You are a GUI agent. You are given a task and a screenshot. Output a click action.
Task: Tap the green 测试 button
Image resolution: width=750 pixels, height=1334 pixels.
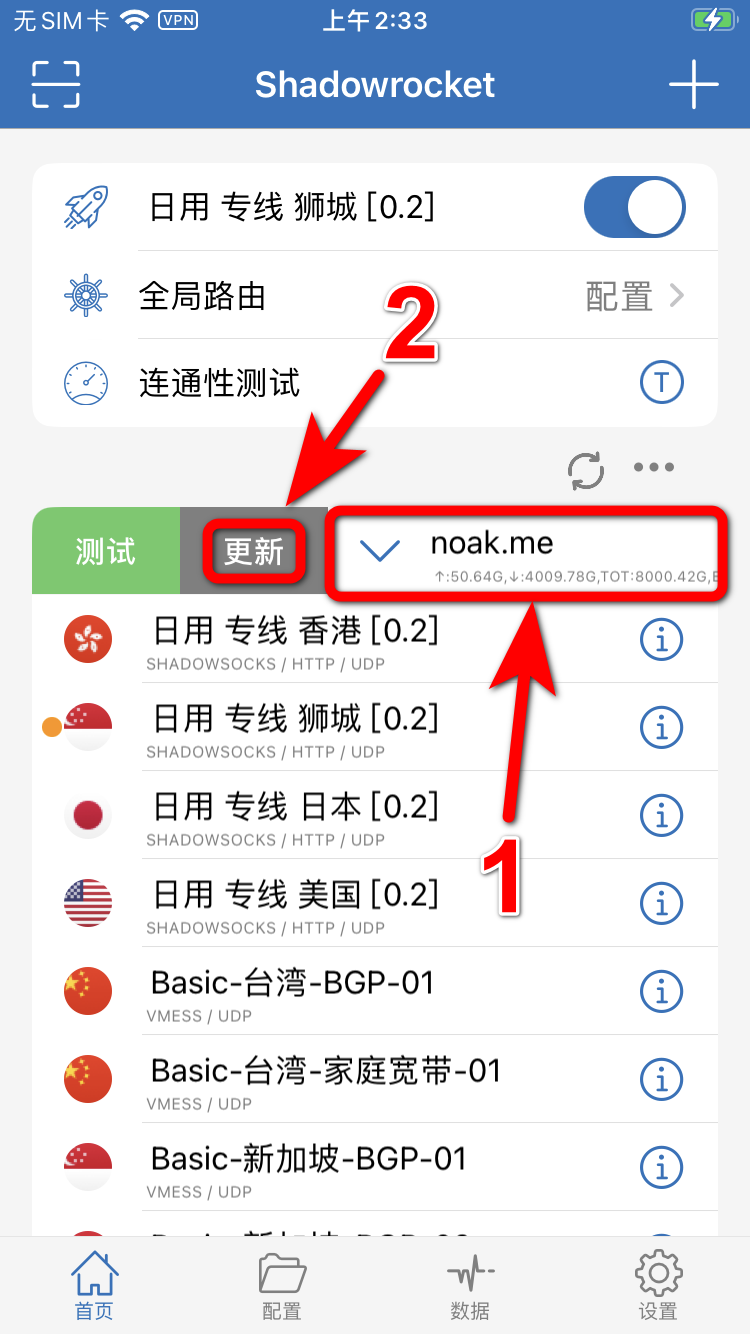click(105, 552)
